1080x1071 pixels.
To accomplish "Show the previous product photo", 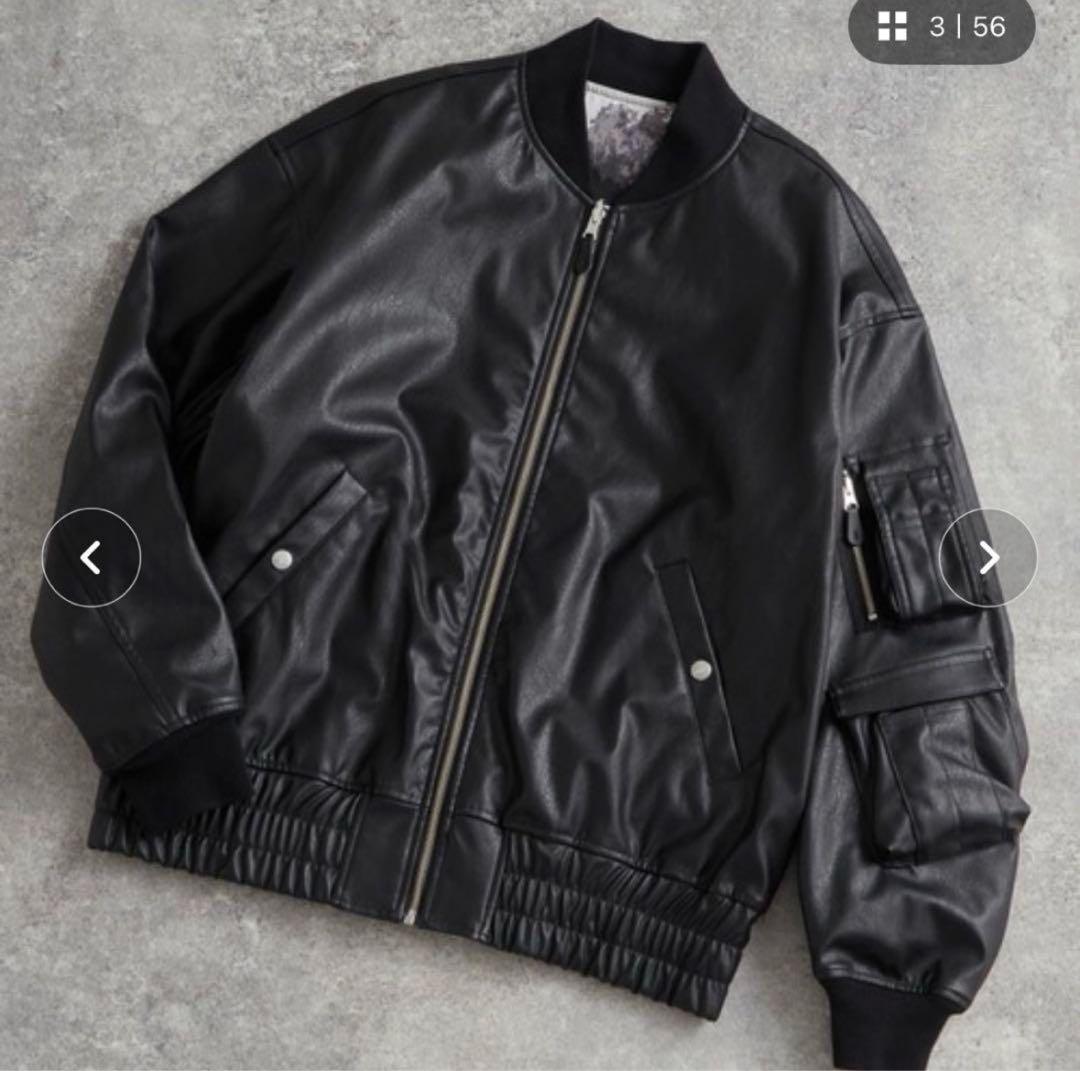I will [91, 557].
